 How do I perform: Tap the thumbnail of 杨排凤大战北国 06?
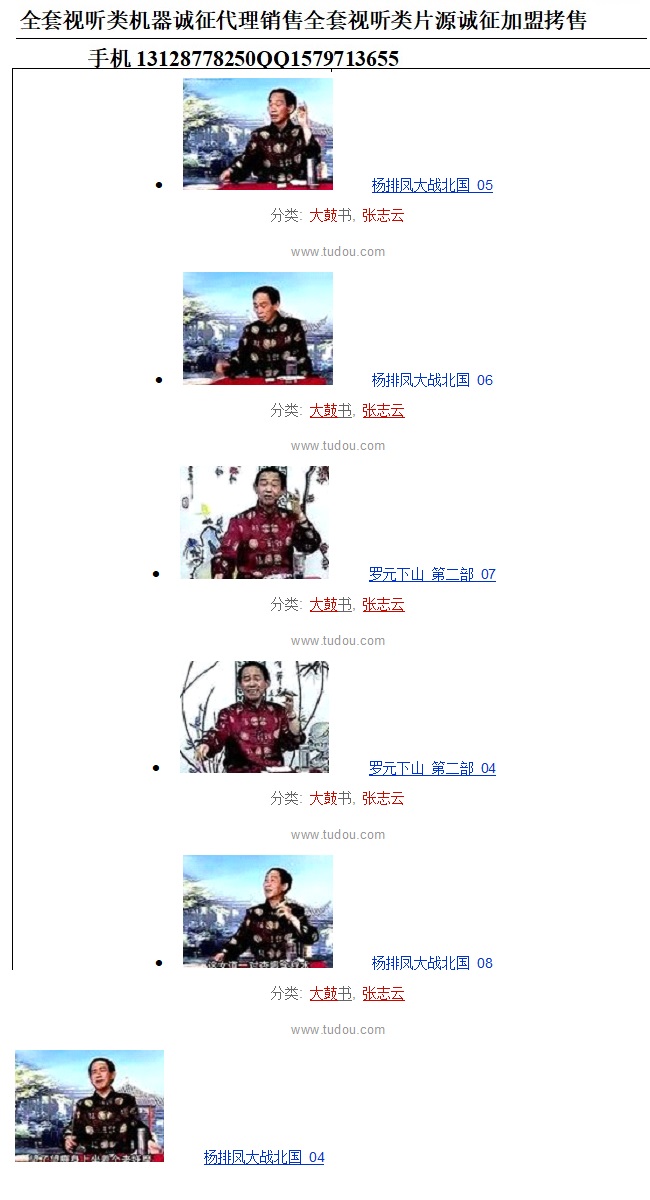coord(257,328)
